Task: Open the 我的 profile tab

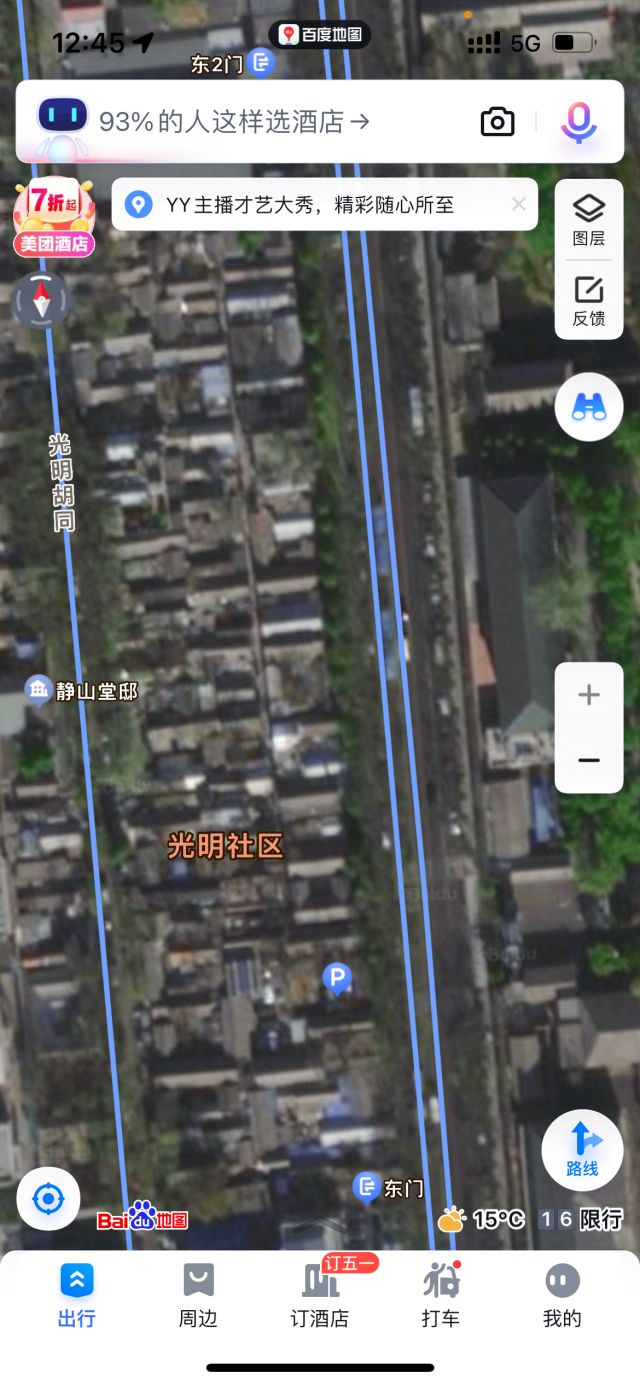Action: [562, 1295]
